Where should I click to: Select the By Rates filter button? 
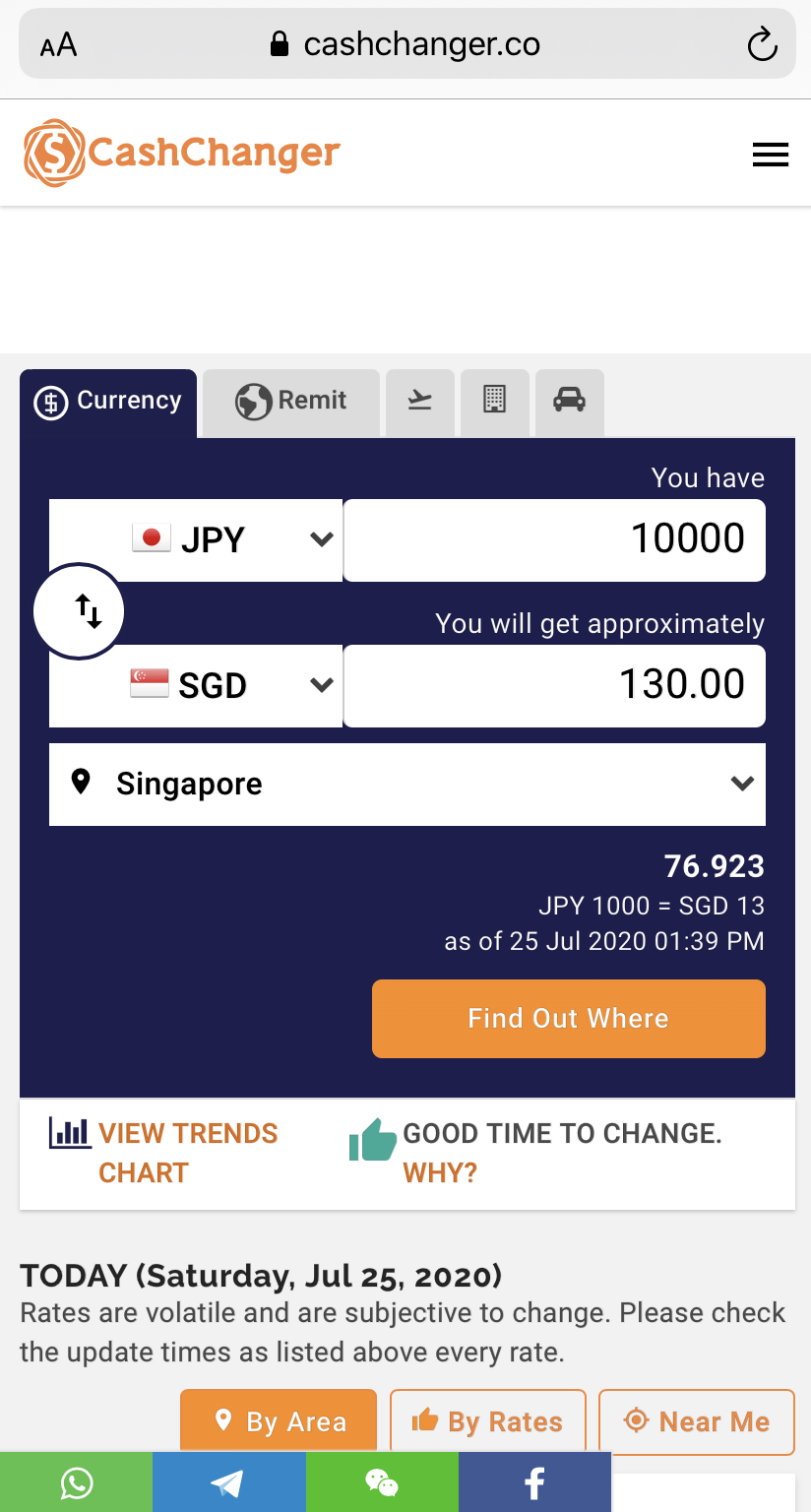tap(487, 1421)
